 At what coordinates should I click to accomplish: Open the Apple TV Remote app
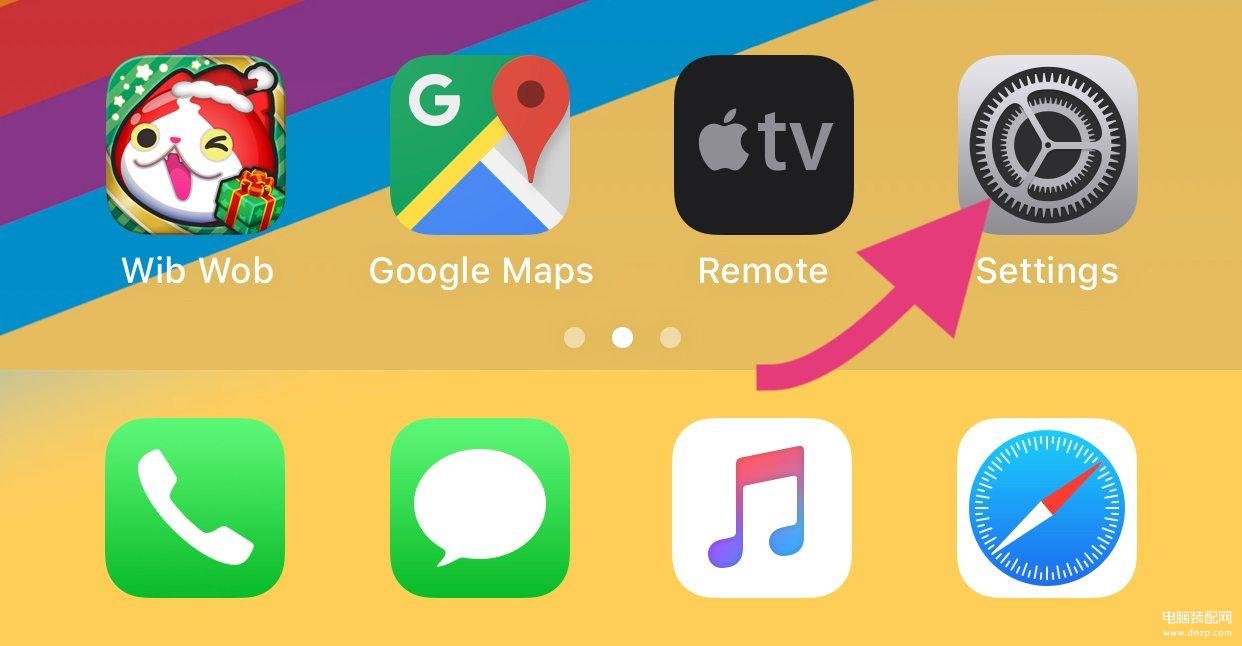click(763, 145)
